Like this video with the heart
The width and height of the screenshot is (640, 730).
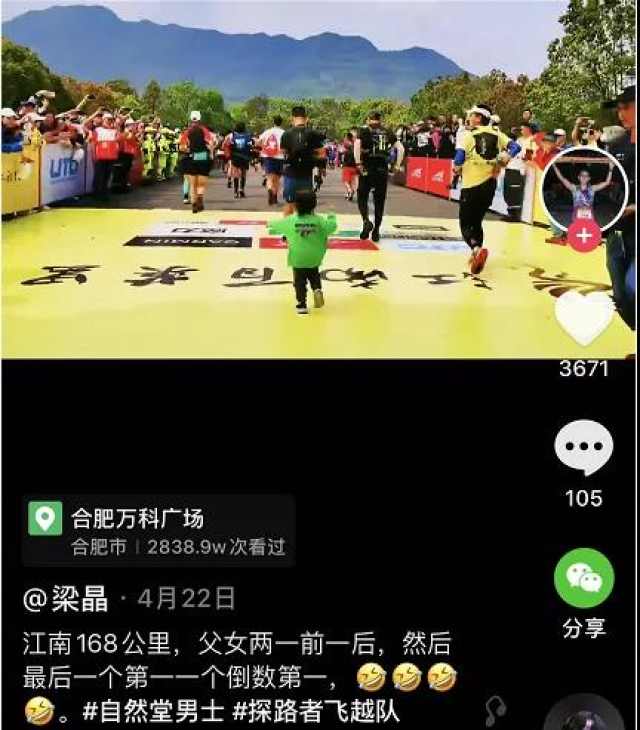584,318
